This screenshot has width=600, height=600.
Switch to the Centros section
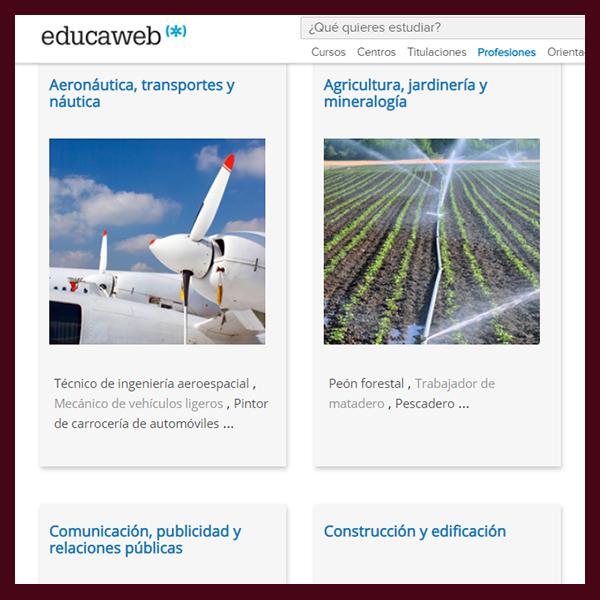click(x=376, y=52)
